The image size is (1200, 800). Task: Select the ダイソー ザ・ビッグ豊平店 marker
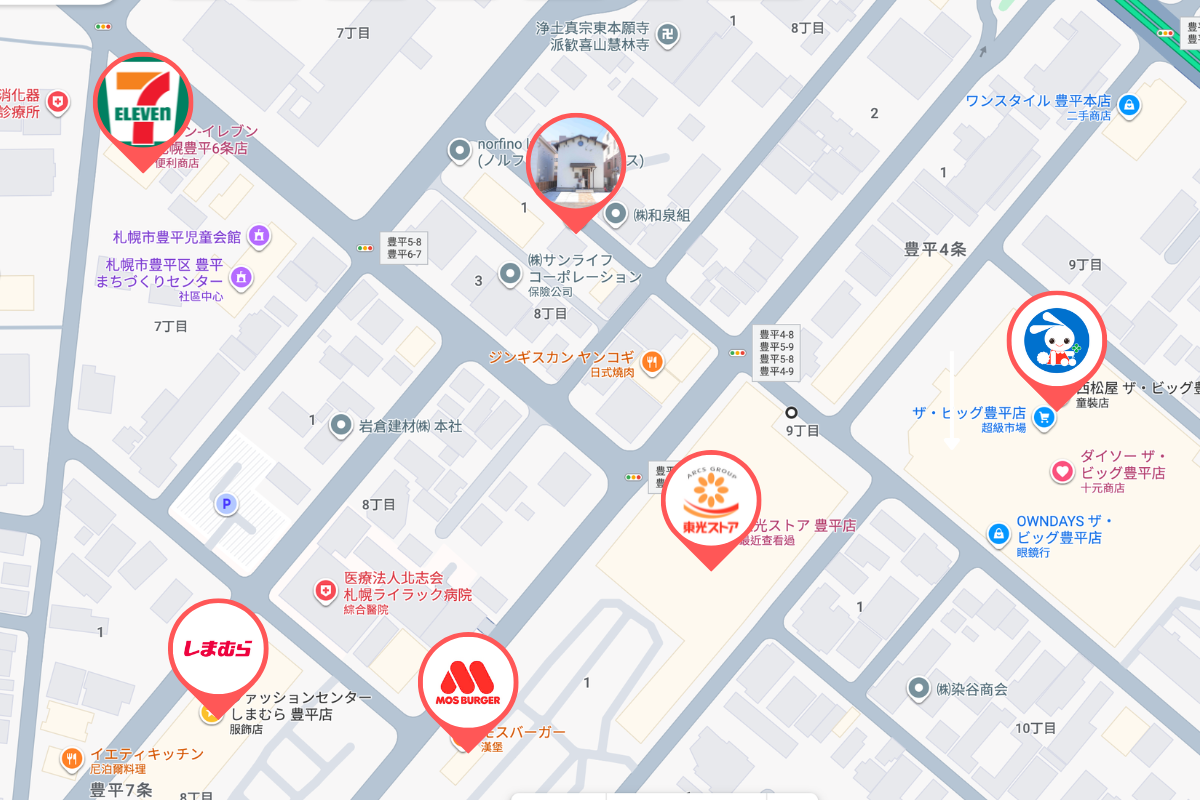pos(1062,471)
